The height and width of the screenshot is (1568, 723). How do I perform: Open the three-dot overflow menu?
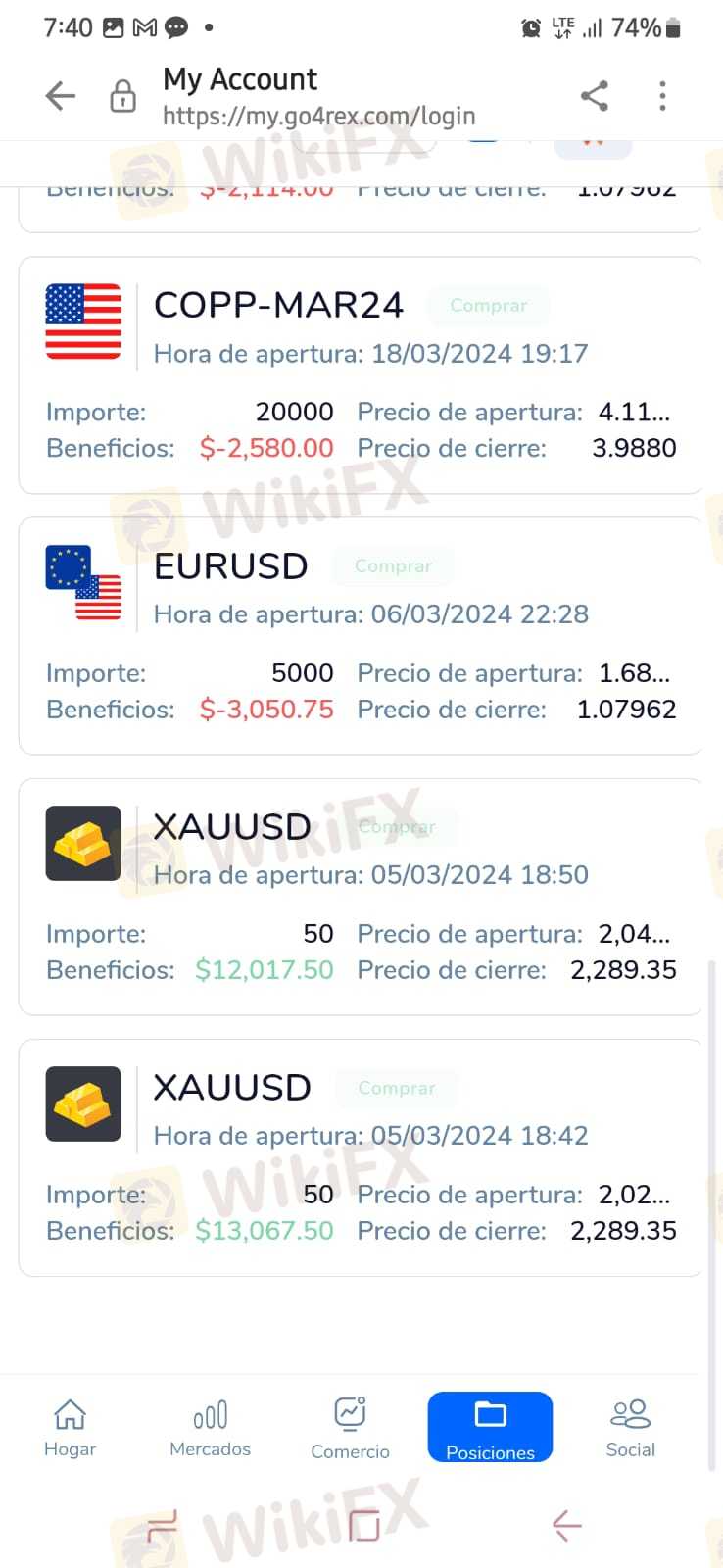663,96
